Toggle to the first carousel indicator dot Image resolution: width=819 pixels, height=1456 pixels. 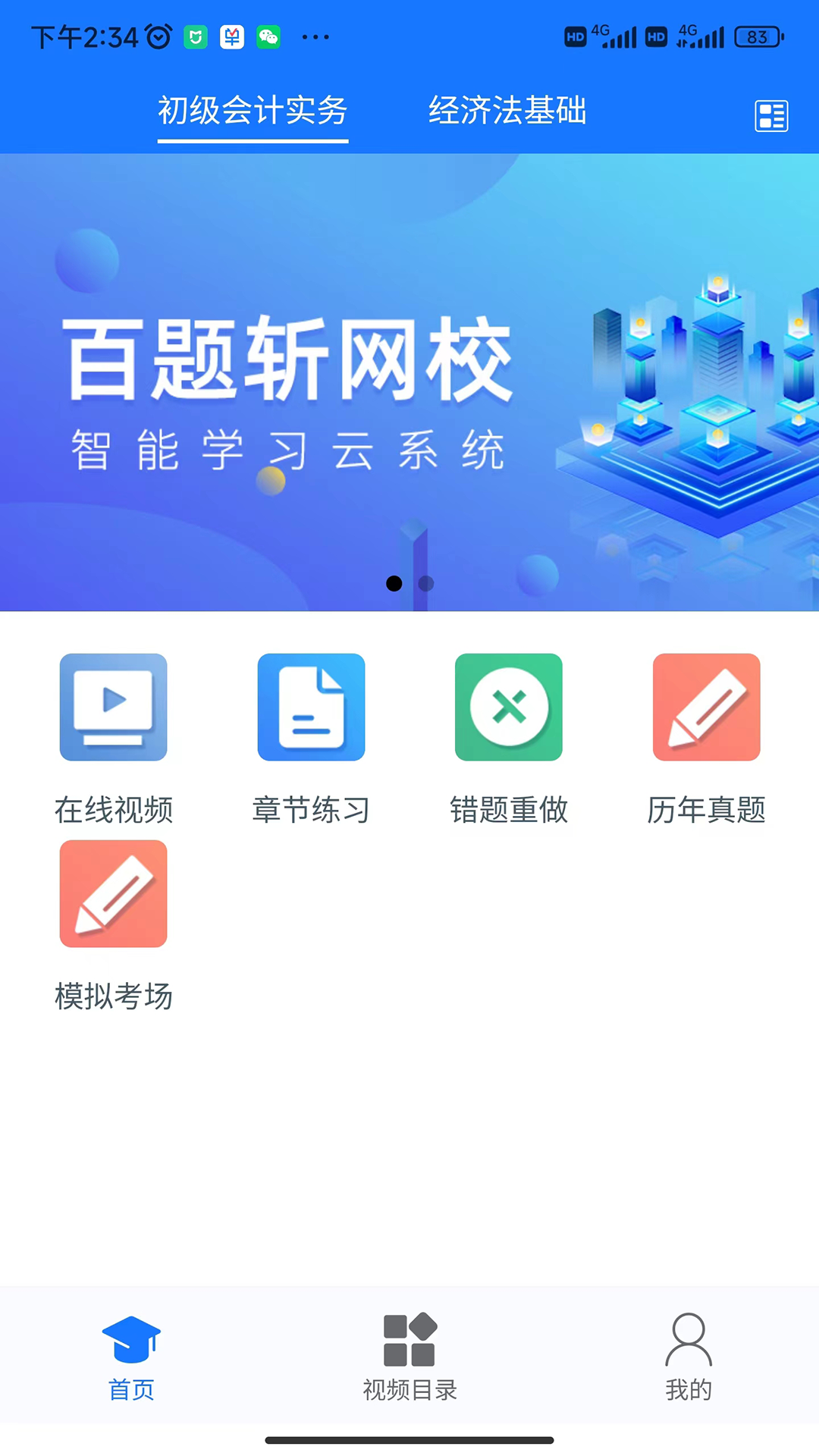pos(394,584)
